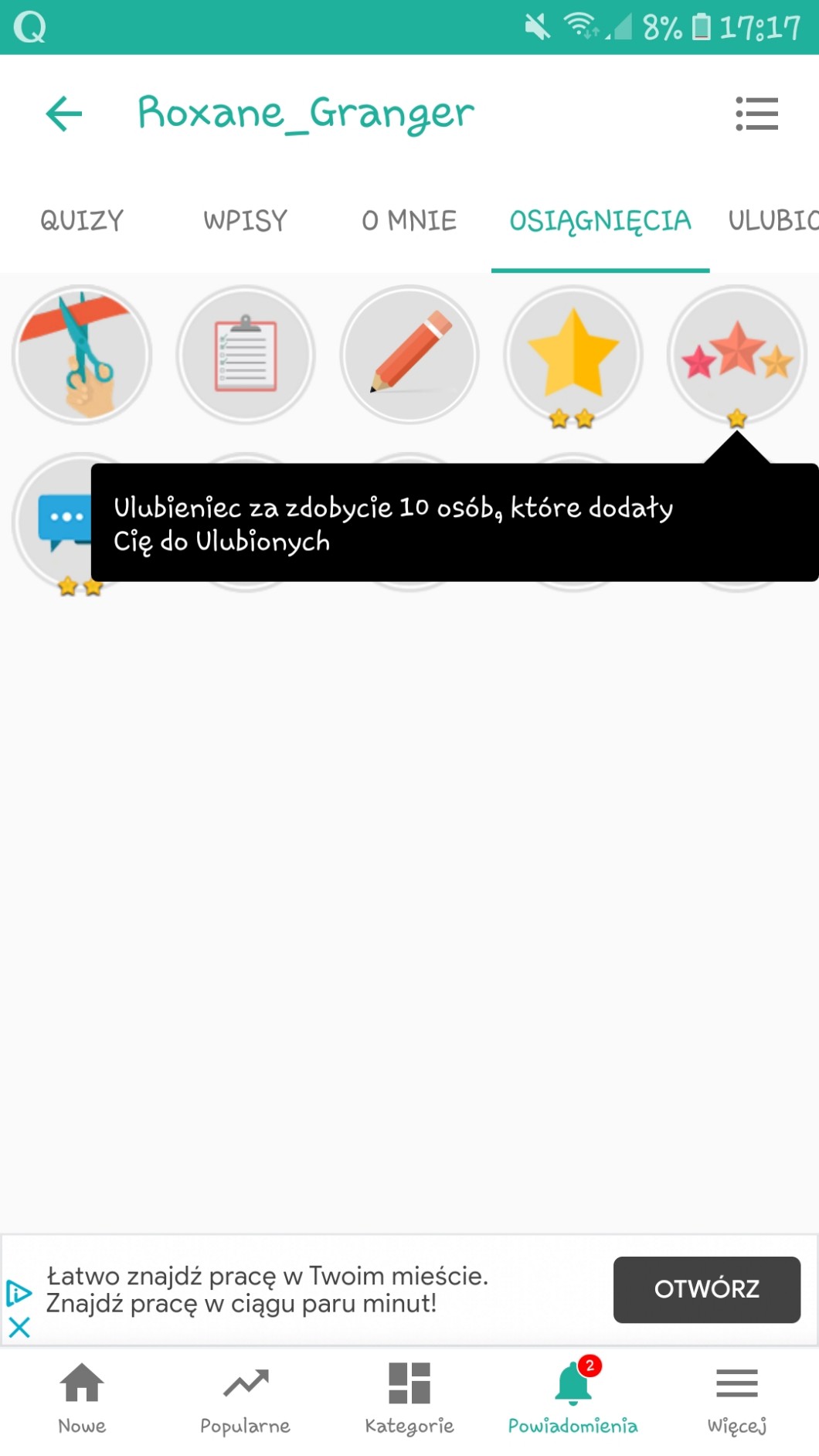Open the list menu icon

point(756,114)
